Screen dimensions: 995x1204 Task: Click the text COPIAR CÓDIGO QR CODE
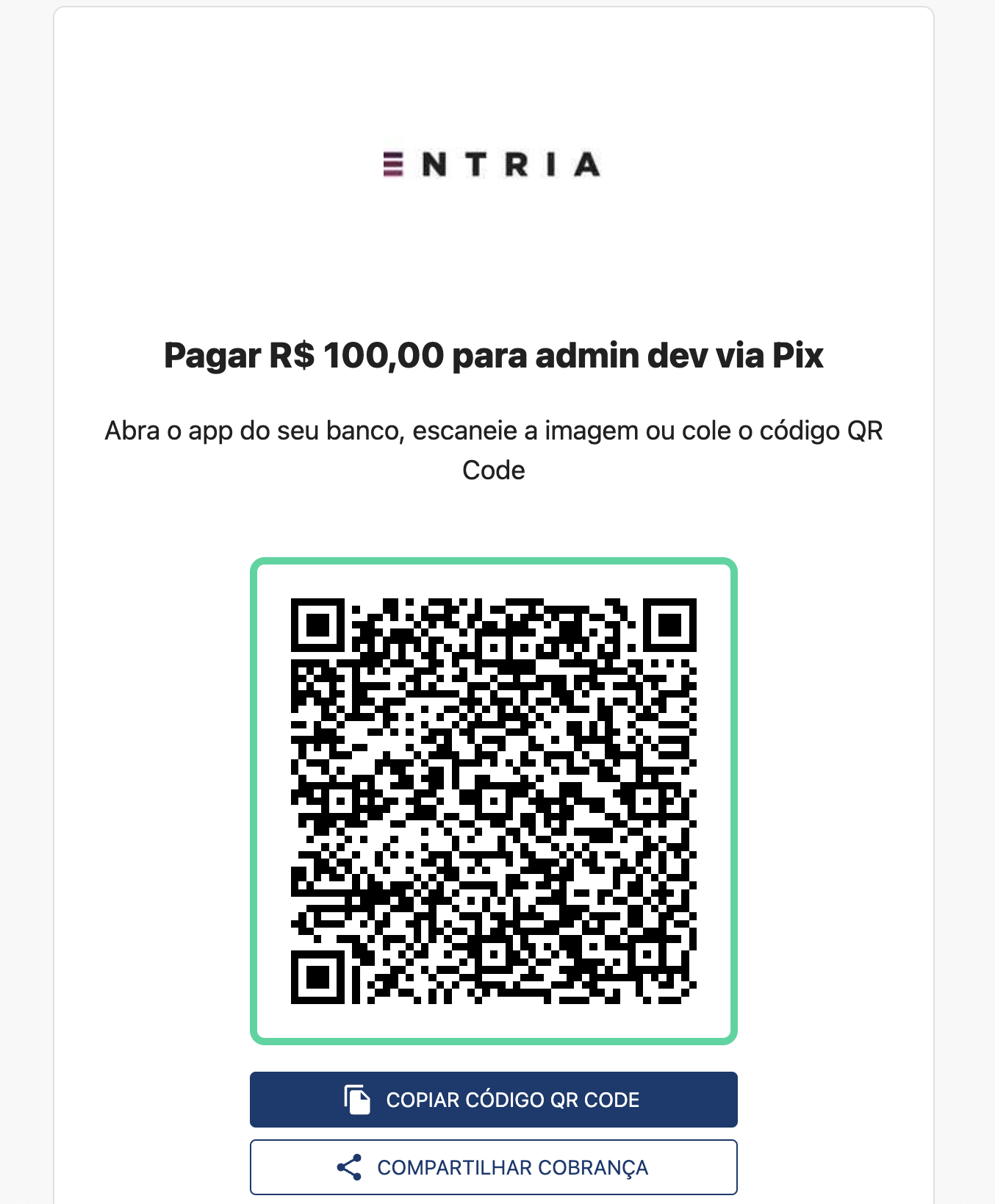[x=514, y=1099]
